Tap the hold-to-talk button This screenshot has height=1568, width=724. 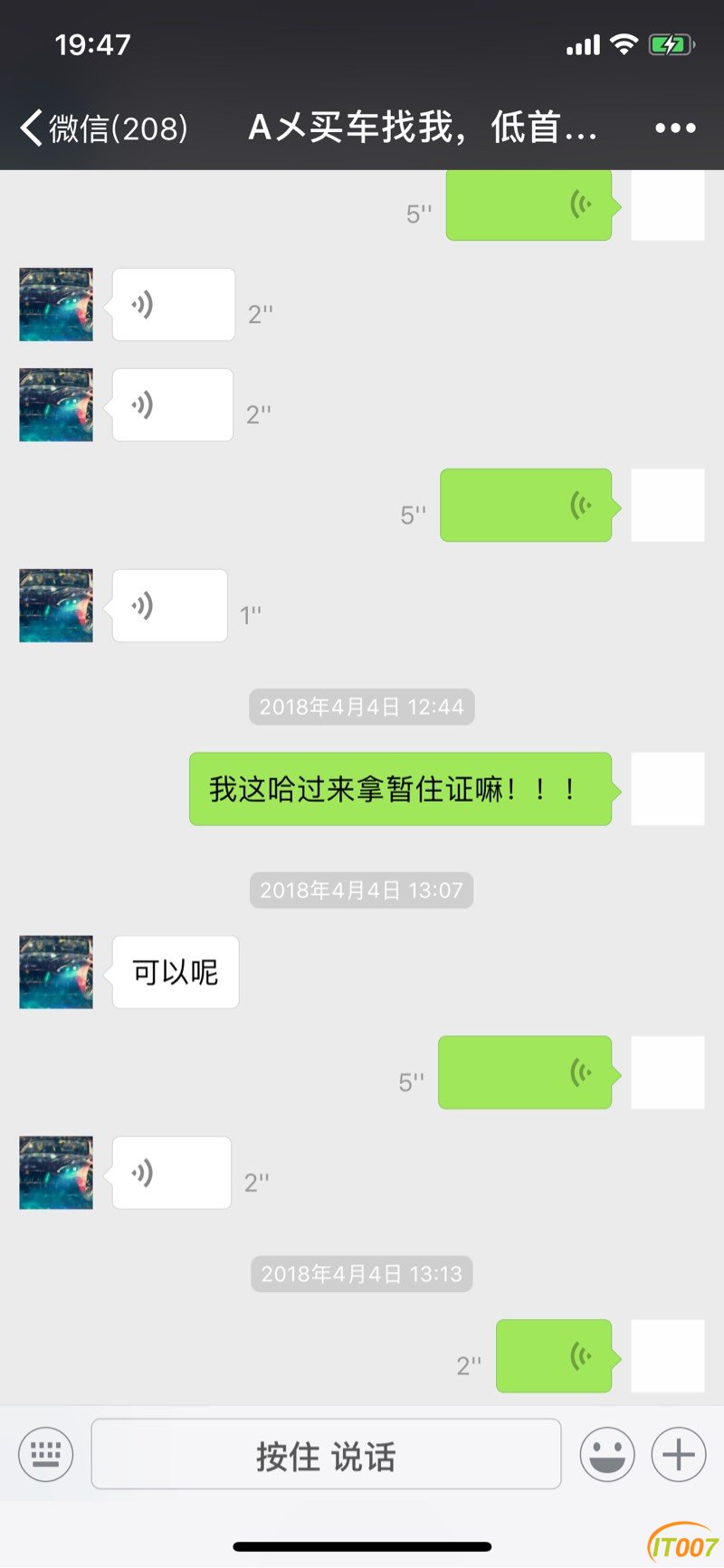coord(326,1454)
